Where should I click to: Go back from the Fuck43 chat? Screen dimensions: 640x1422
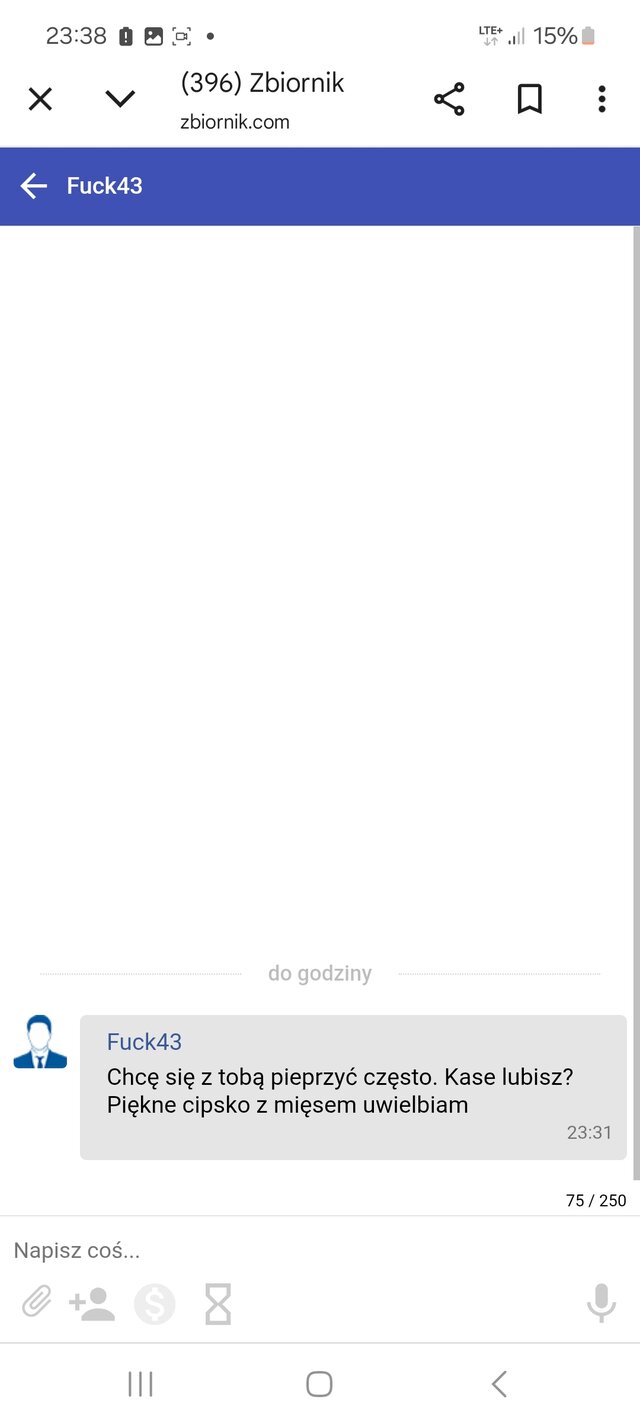[34, 186]
